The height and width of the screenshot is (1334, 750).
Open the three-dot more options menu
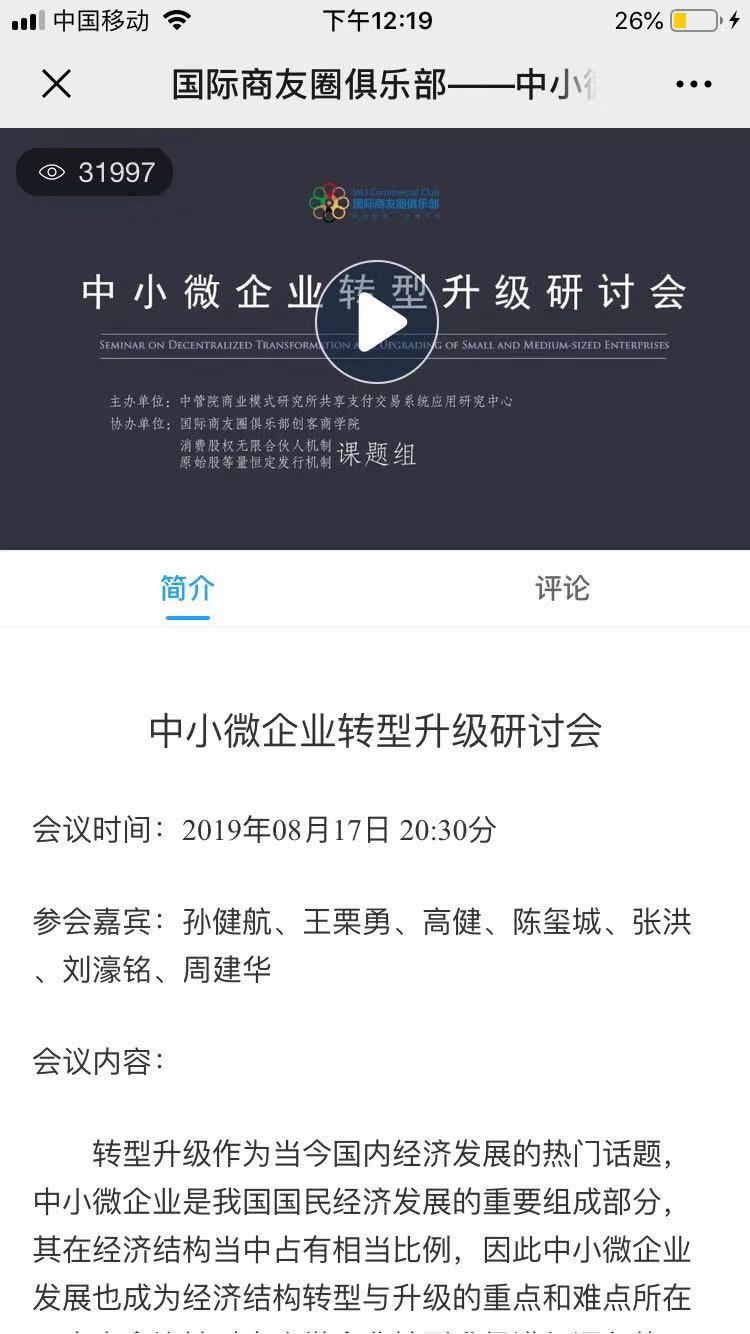[693, 85]
